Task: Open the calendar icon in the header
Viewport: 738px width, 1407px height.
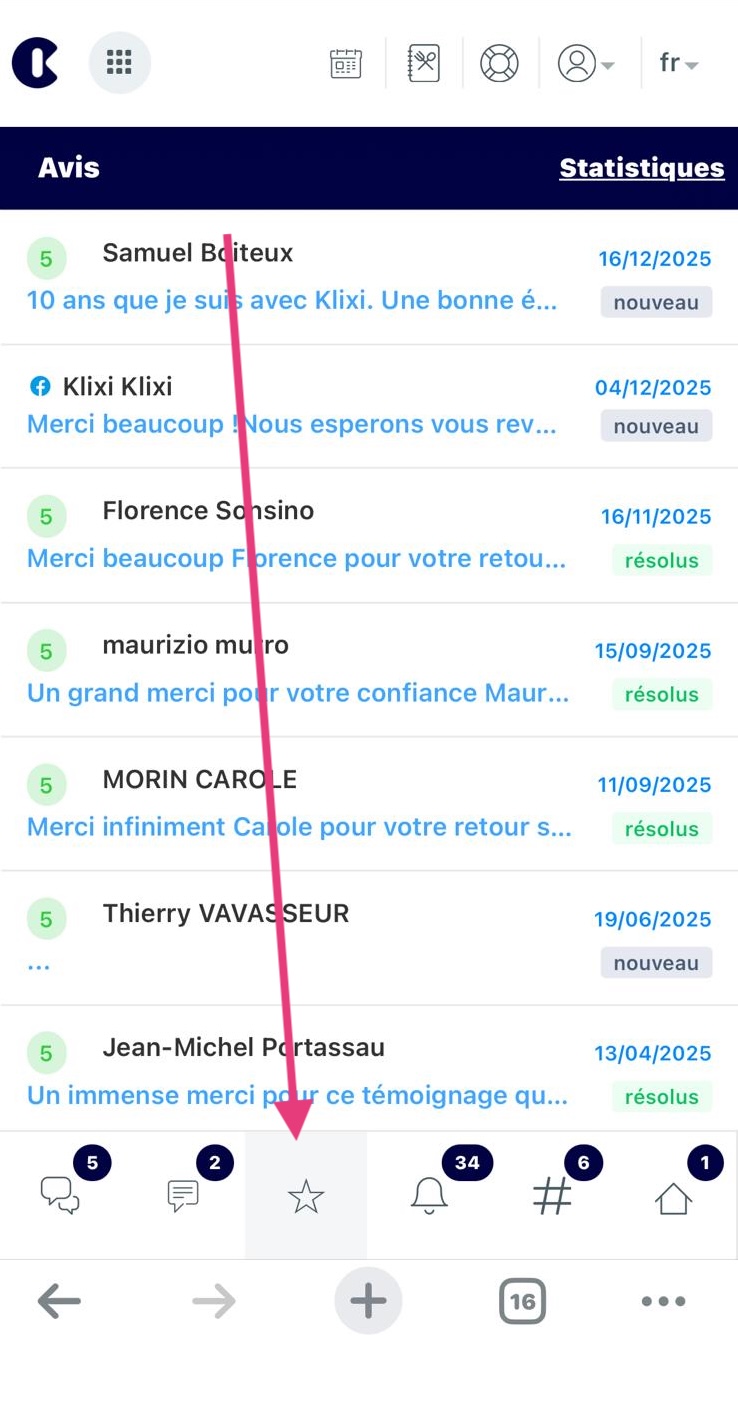Action: 346,63
